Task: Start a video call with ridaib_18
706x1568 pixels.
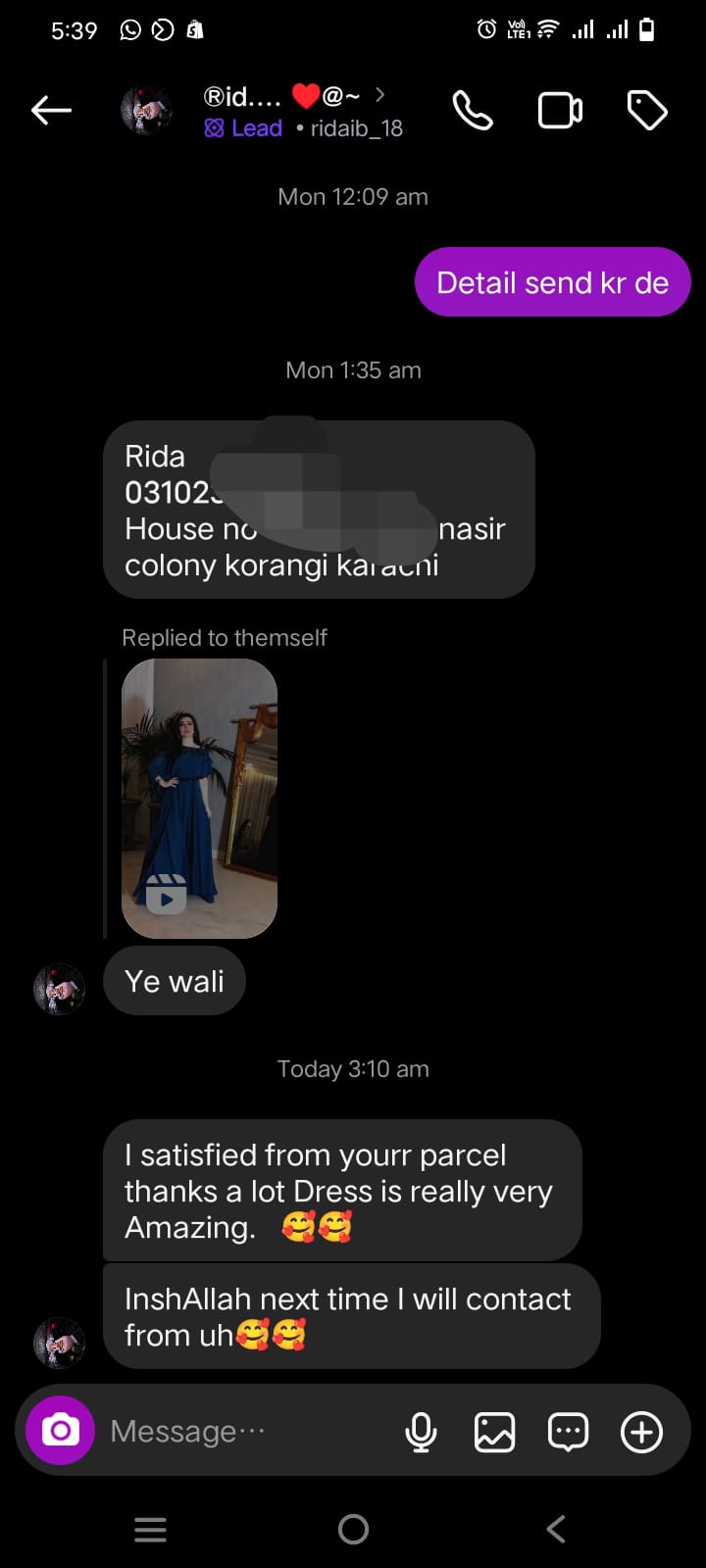Action: 560,111
